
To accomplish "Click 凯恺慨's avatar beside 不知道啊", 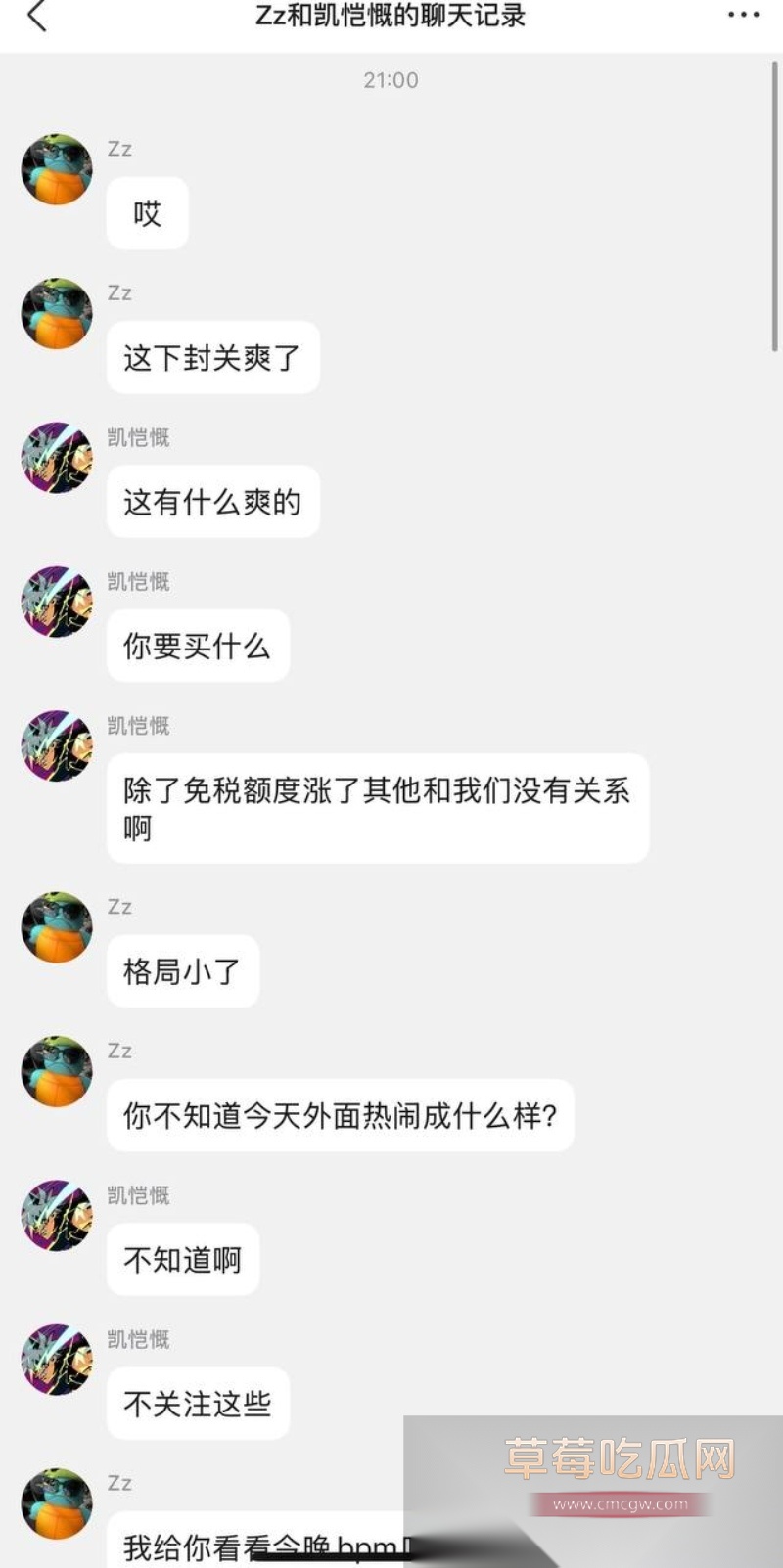I will (x=56, y=1215).
